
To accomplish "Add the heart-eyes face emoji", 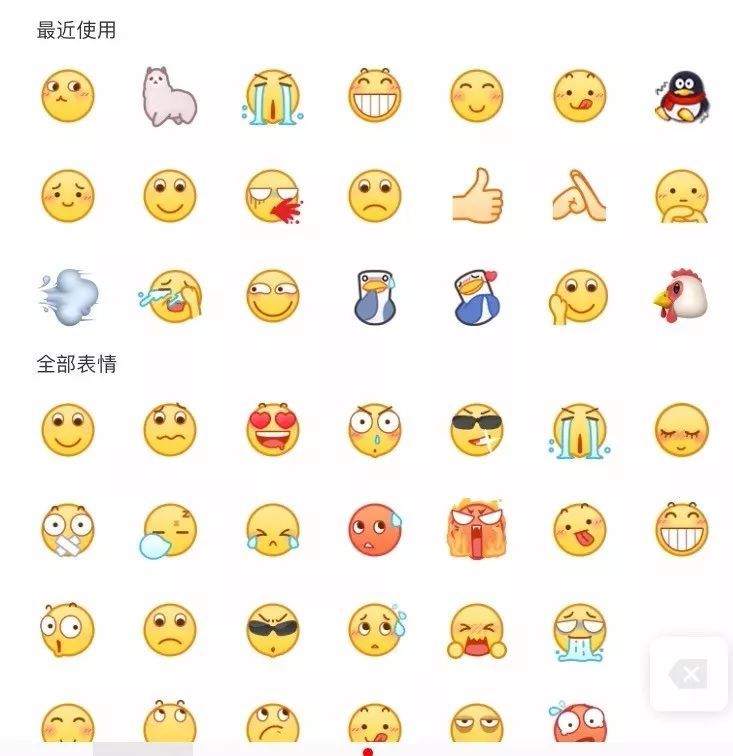I will [x=272, y=429].
